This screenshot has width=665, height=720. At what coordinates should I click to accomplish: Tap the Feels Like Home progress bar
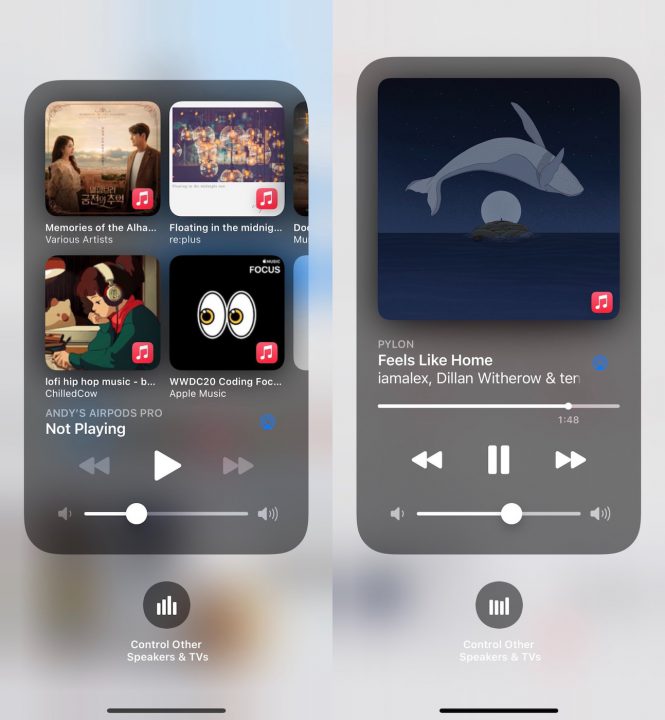[498, 406]
